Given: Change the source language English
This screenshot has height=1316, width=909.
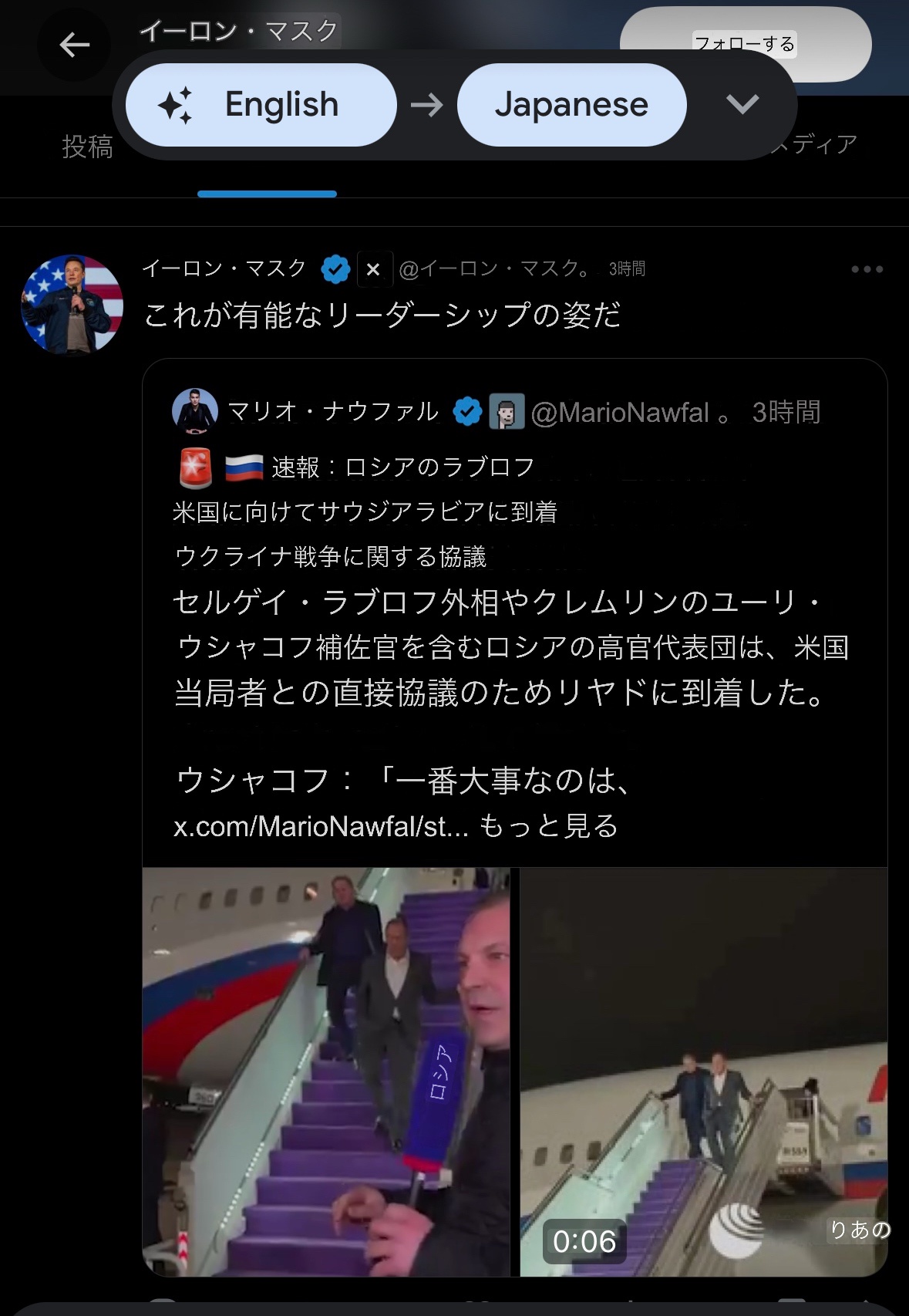Looking at the screenshot, I should [261, 105].
